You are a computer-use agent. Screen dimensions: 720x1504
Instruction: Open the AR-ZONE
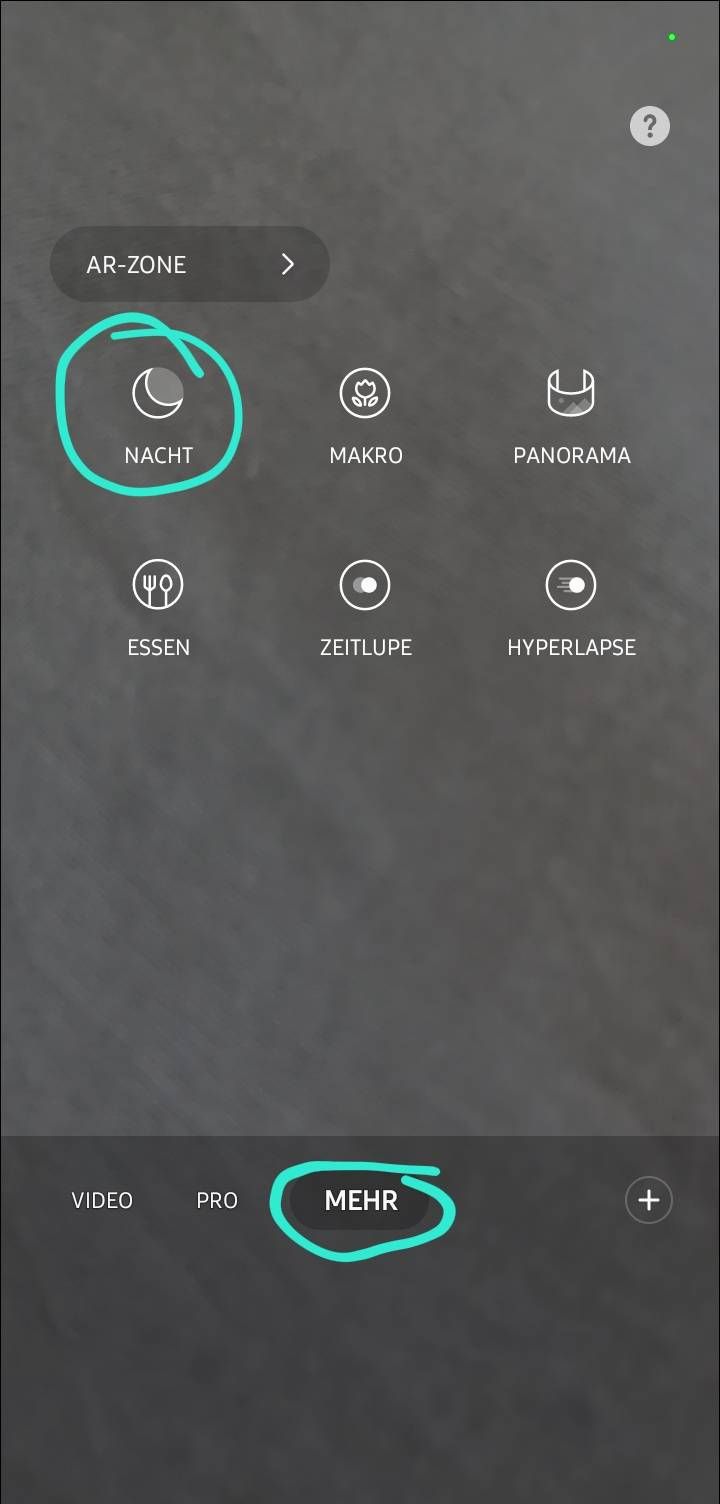point(190,264)
